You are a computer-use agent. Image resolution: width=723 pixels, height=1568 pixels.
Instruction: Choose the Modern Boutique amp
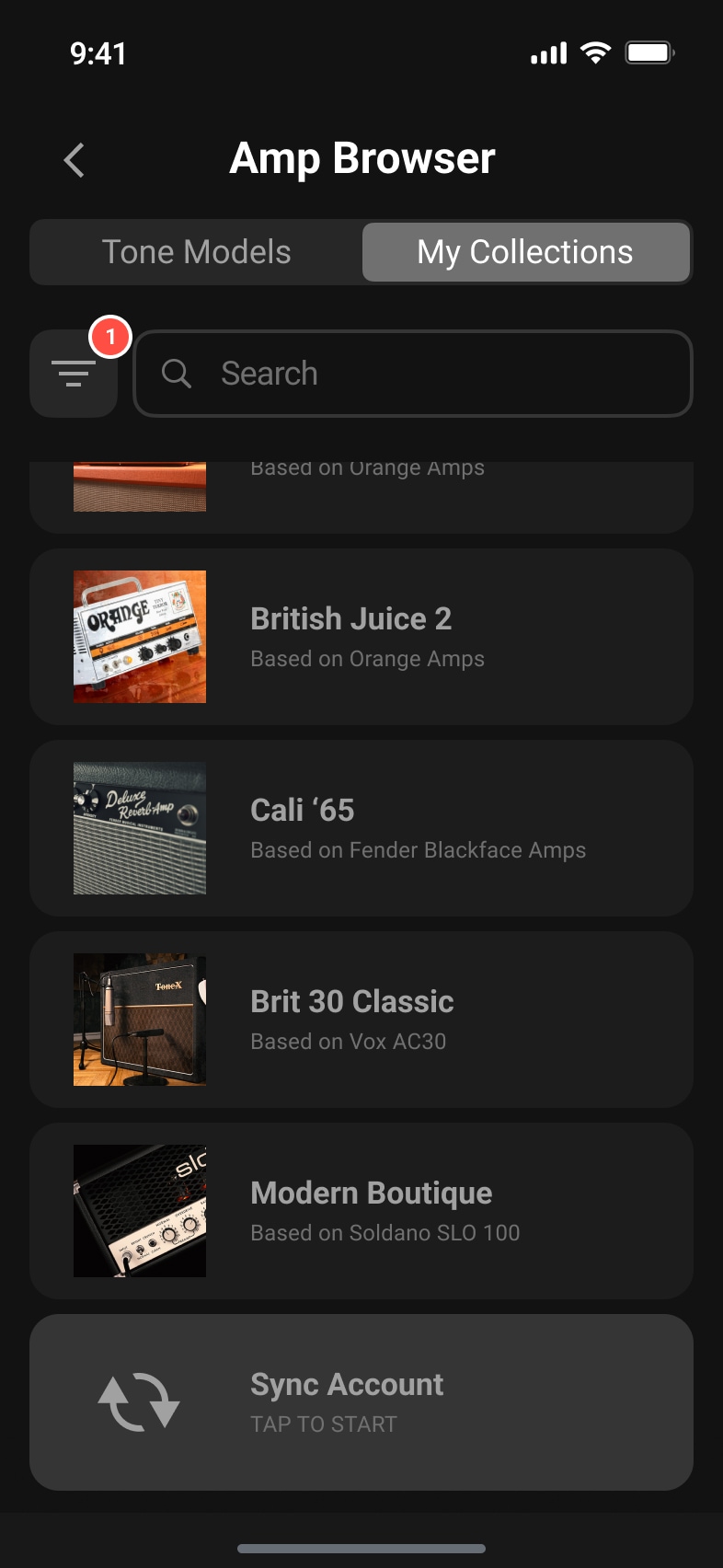click(361, 1211)
